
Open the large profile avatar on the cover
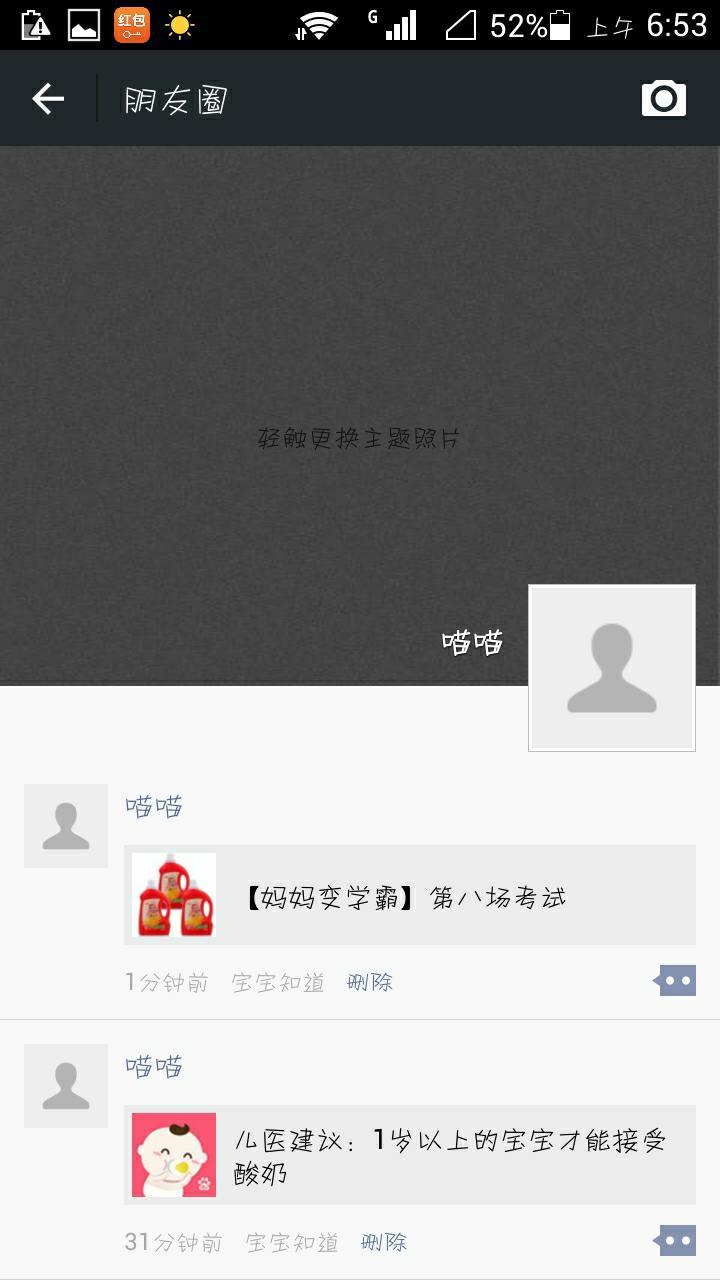[x=611, y=667]
